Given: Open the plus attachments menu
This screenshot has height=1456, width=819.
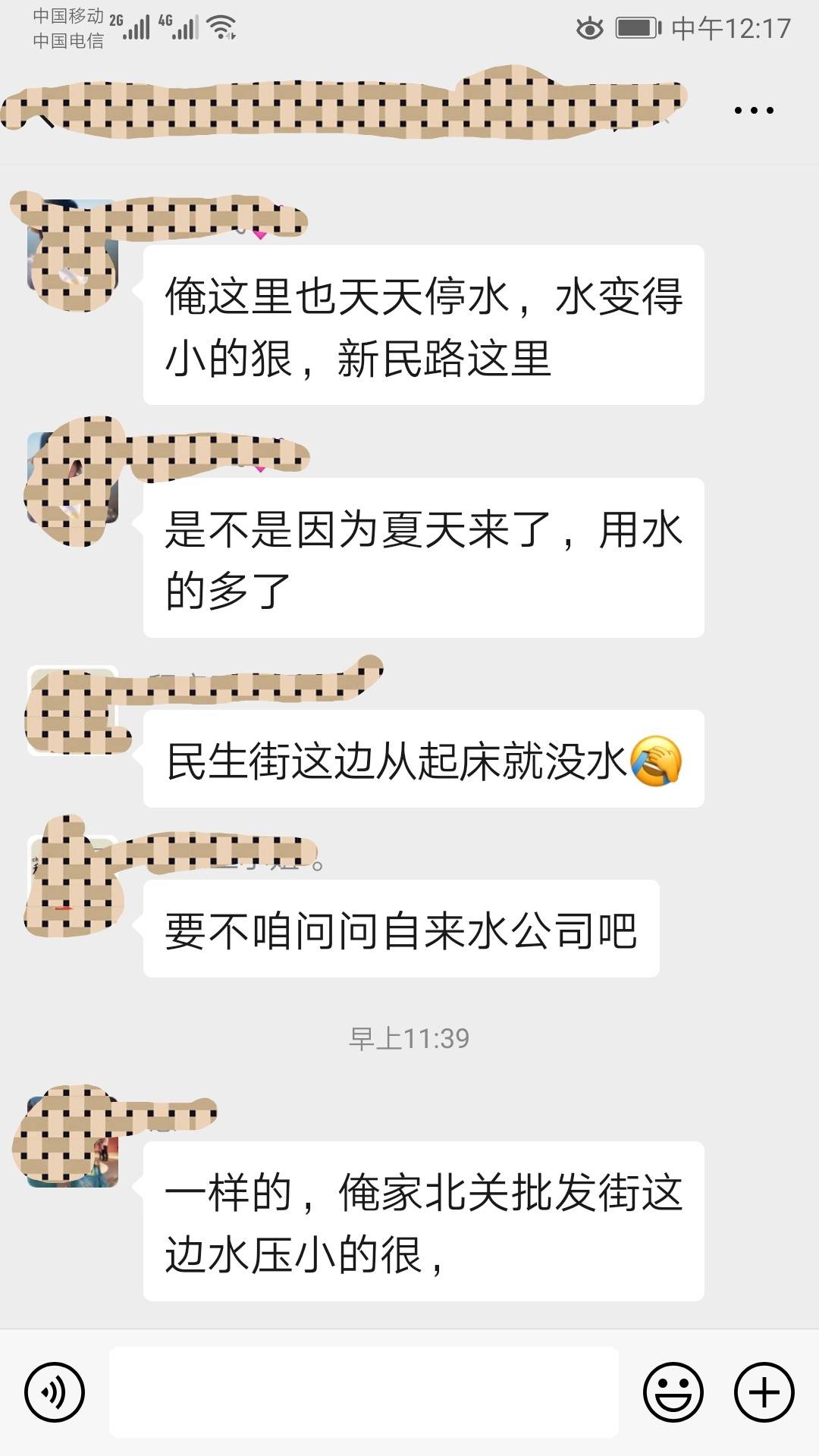Looking at the screenshot, I should point(764,1392).
